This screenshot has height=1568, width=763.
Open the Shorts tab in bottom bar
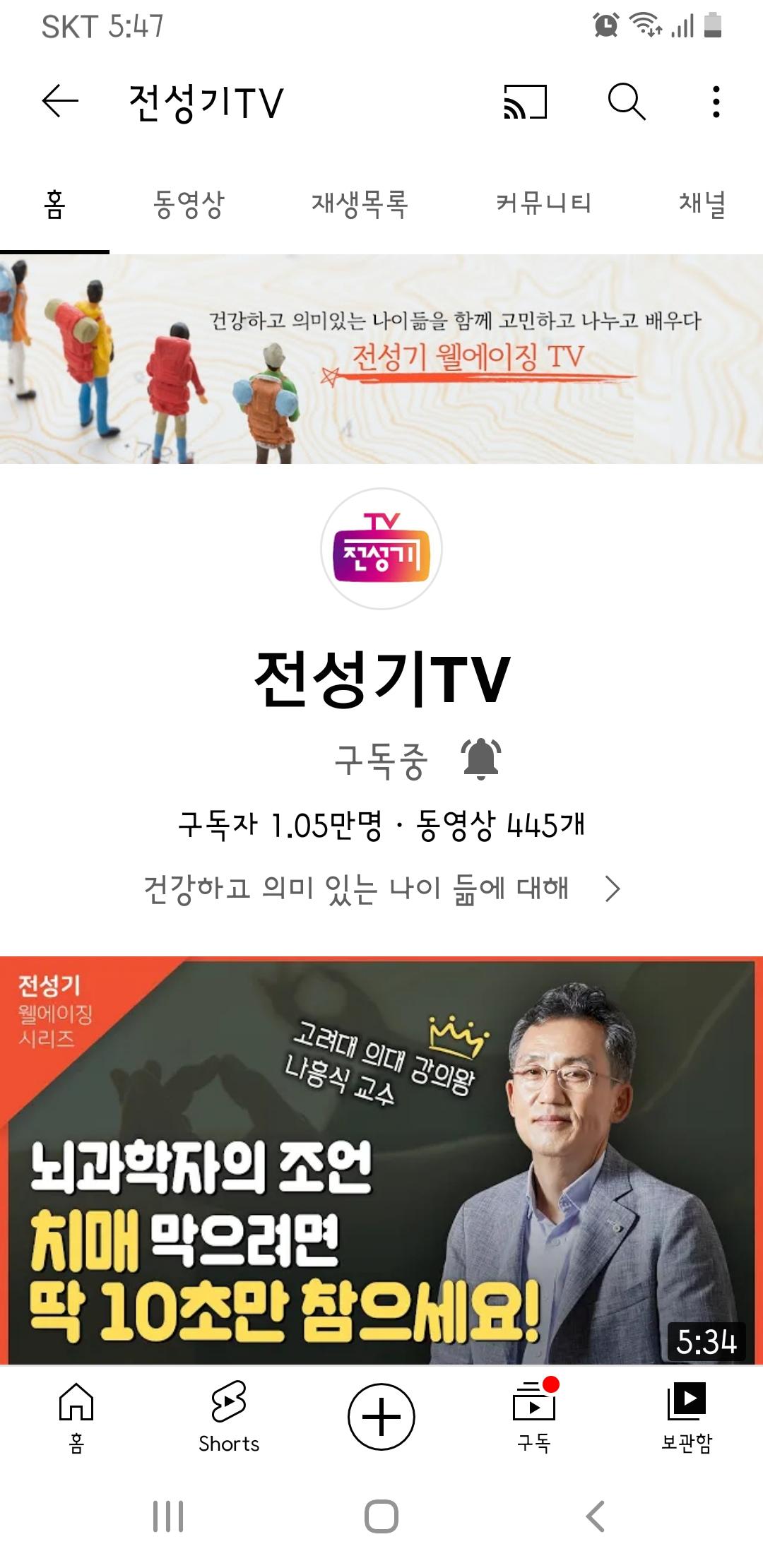pyautogui.click(x=229, y=1416)
